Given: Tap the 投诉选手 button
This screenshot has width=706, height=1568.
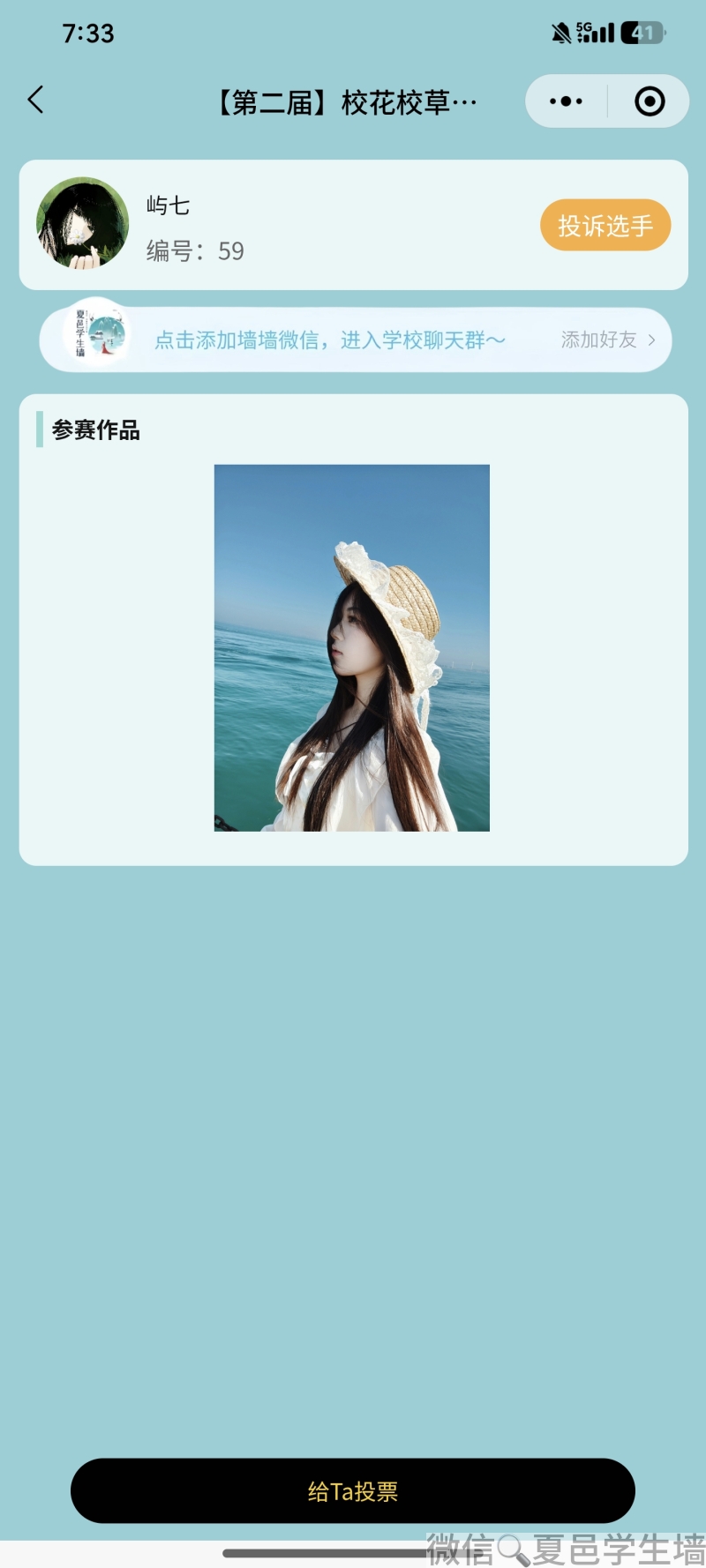Looking at the screenshot, I should click(605, 226).
